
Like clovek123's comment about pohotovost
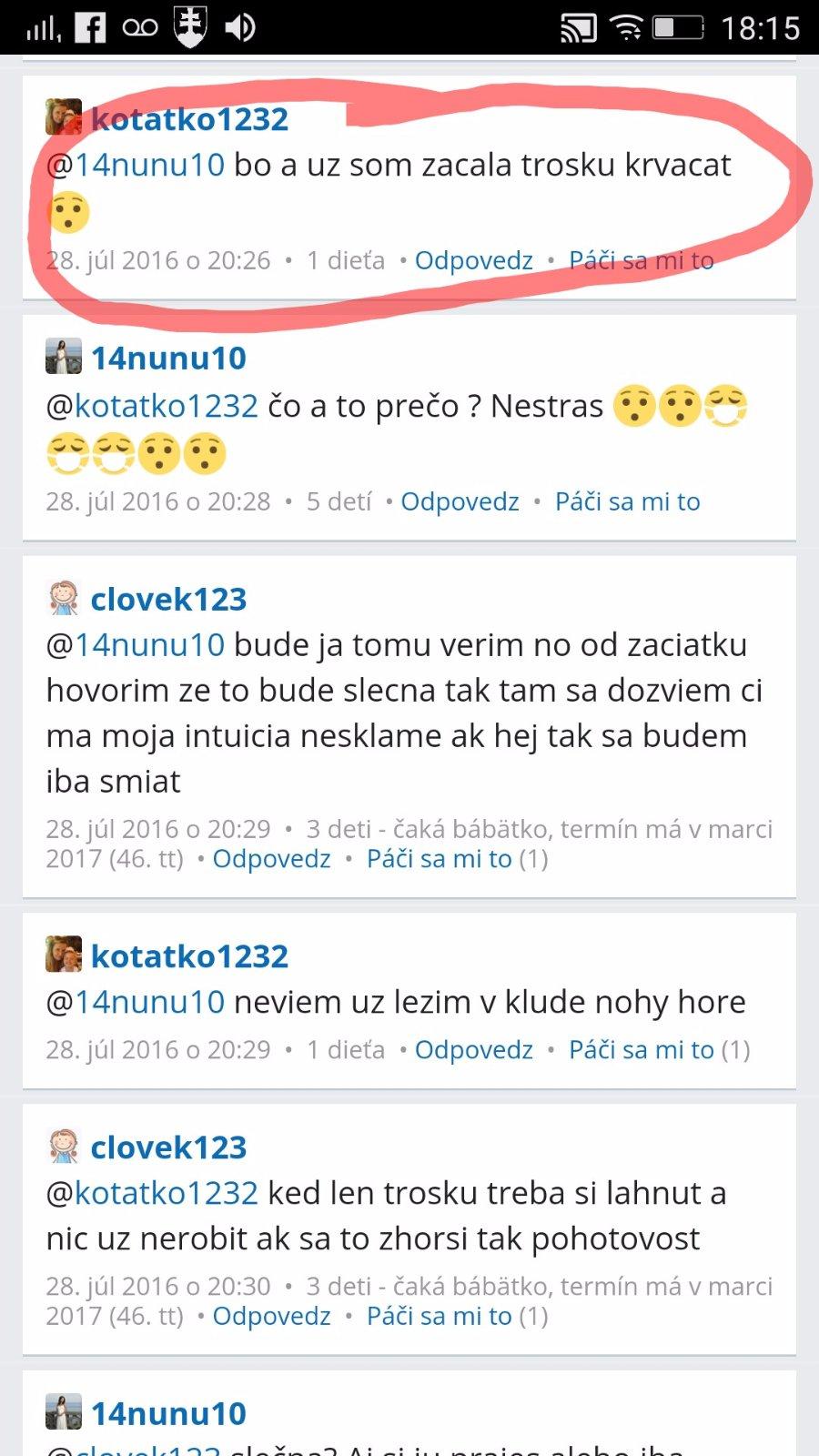click(439, 1316)
